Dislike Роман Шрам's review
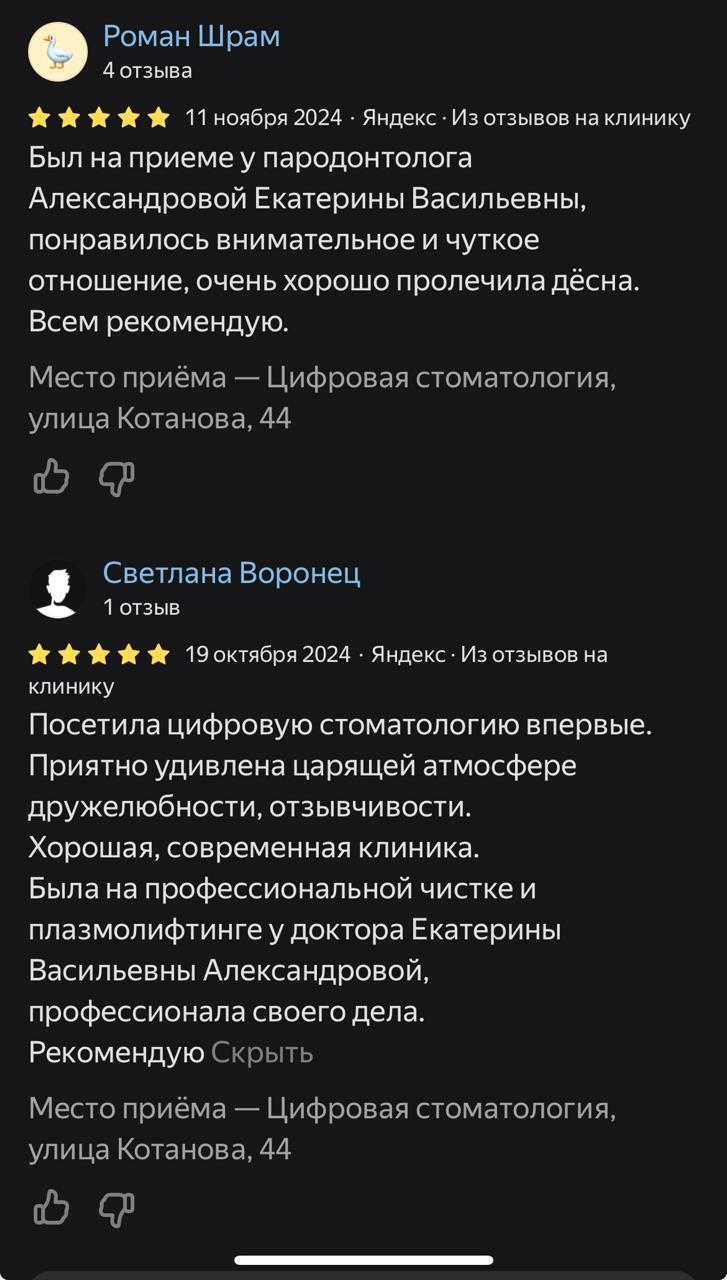The image size is (727, 1280). click(116, 478)
